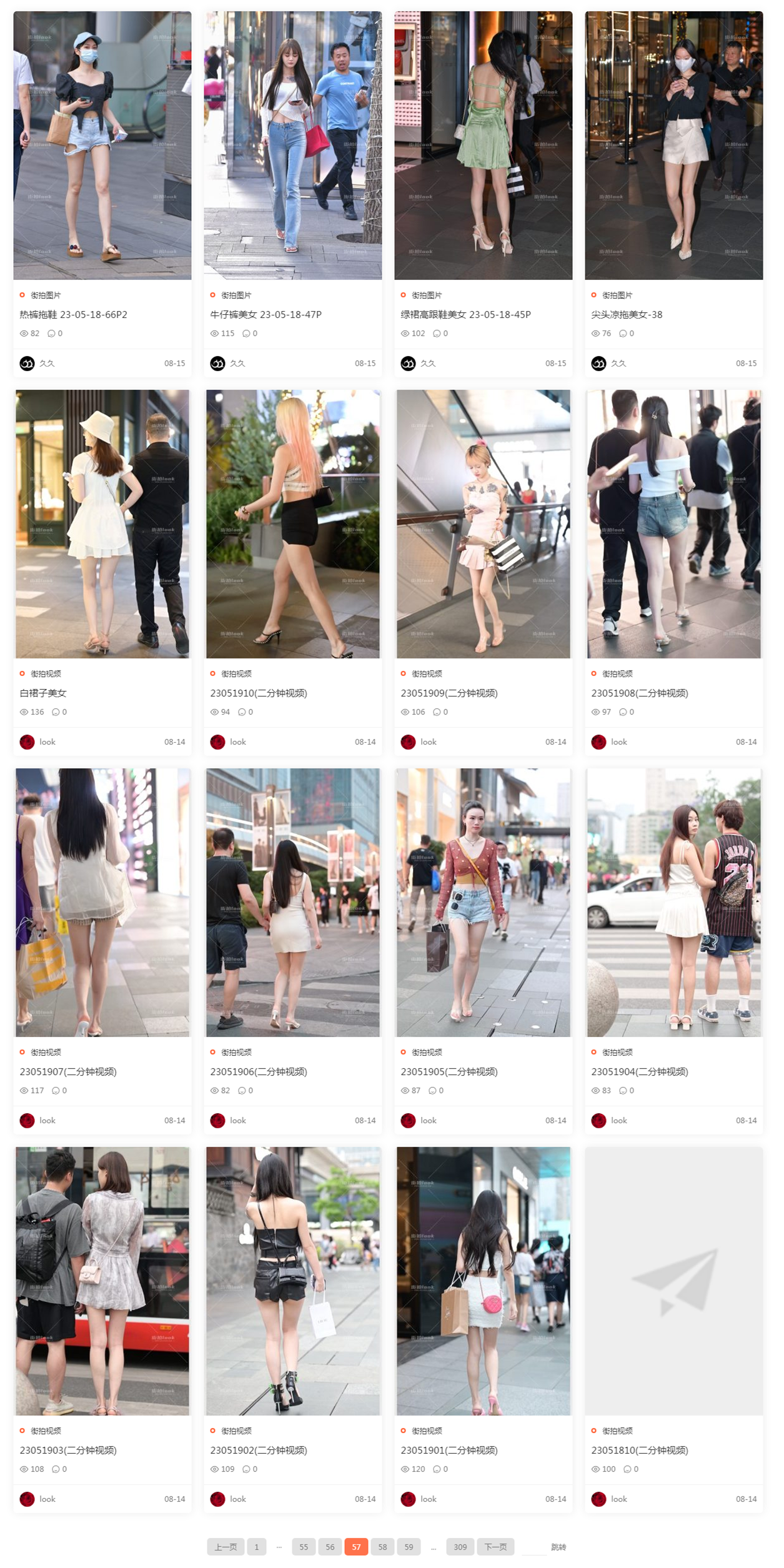Tap the page number jump input field
Image resolution: width=784 pixels, height=1568 pixels.
click(533, 1547)
